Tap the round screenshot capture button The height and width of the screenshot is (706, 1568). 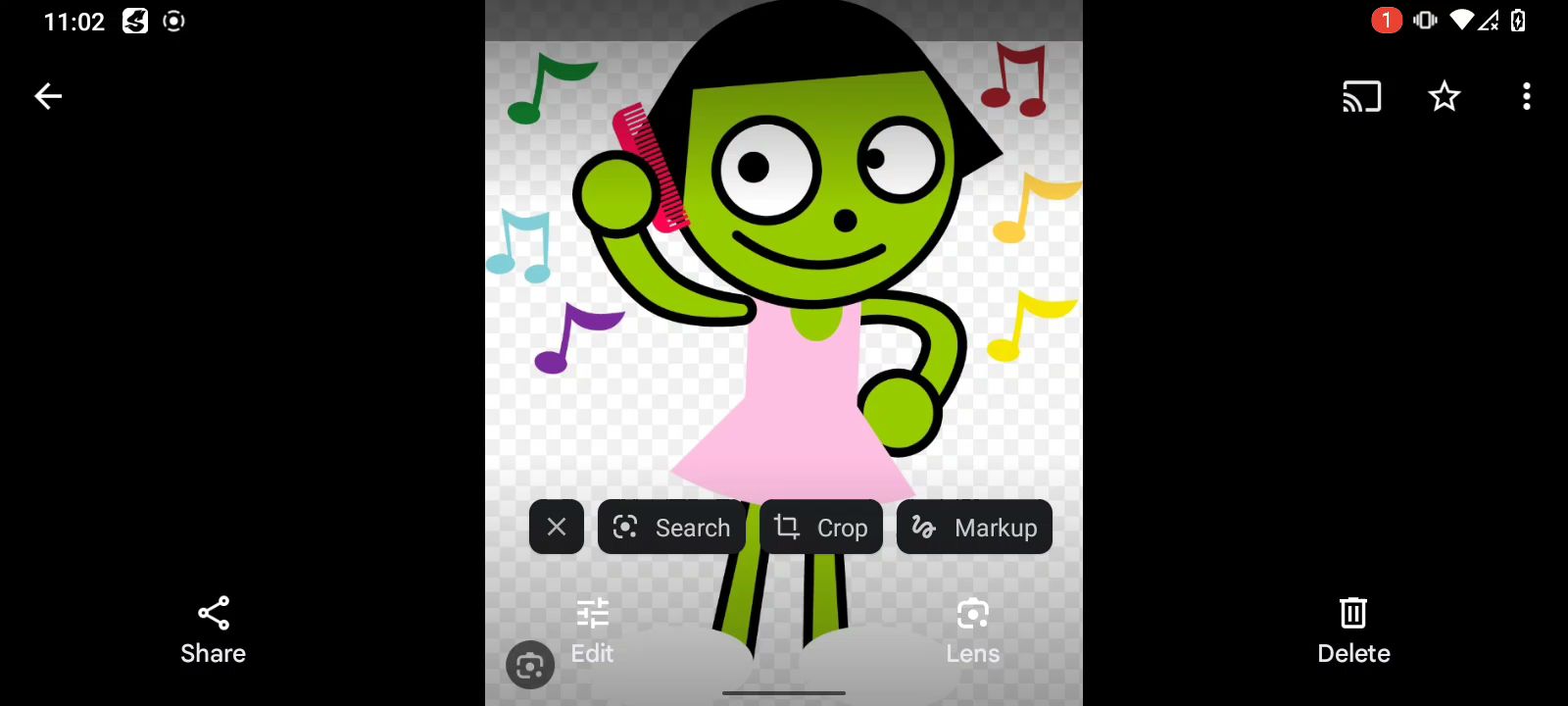pyautogui.click(x=530, y=666)
